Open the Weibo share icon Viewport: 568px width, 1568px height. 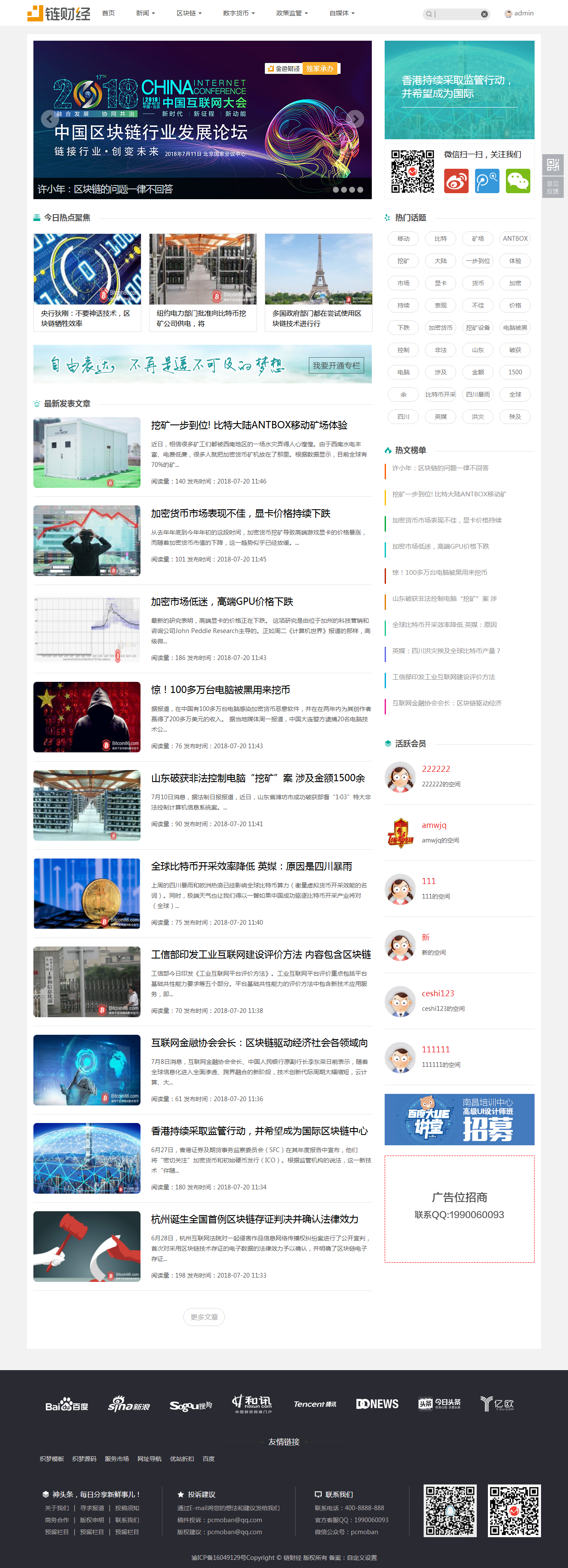(x=456, y=182)
